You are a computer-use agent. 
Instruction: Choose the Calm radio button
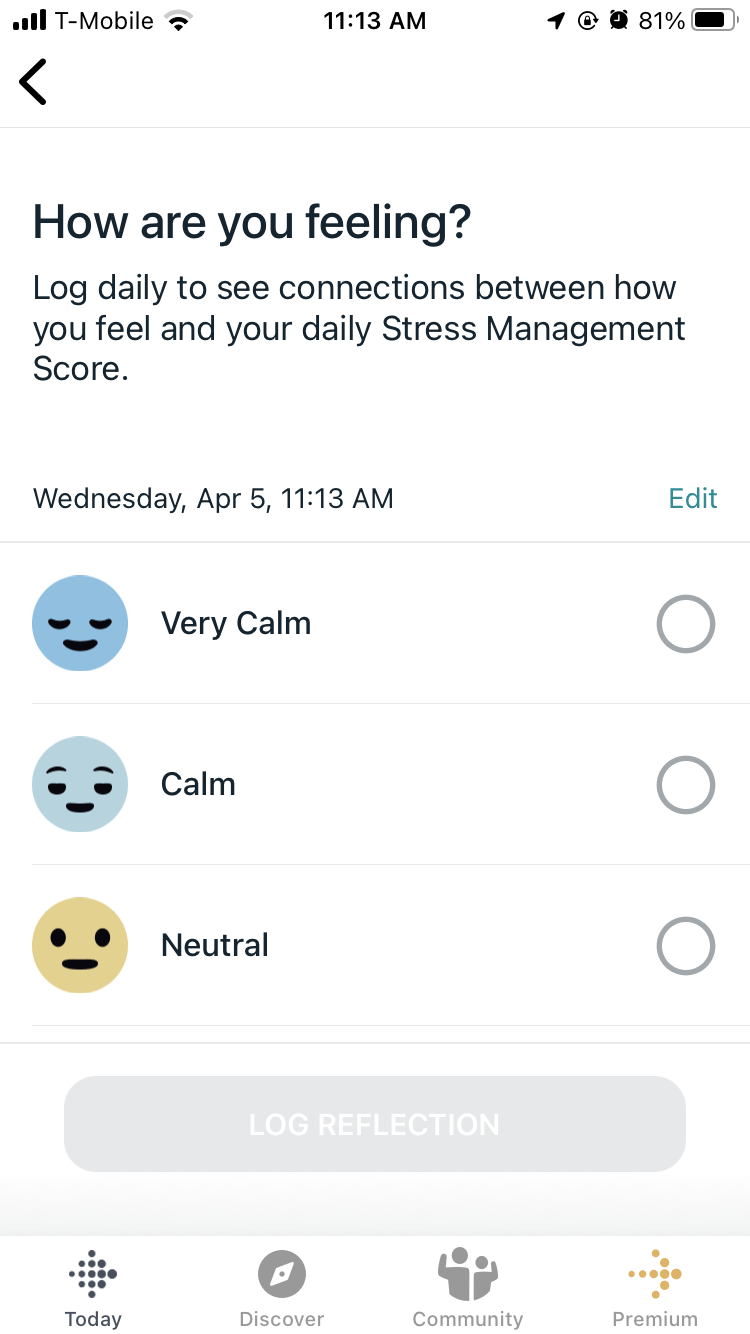686,785
